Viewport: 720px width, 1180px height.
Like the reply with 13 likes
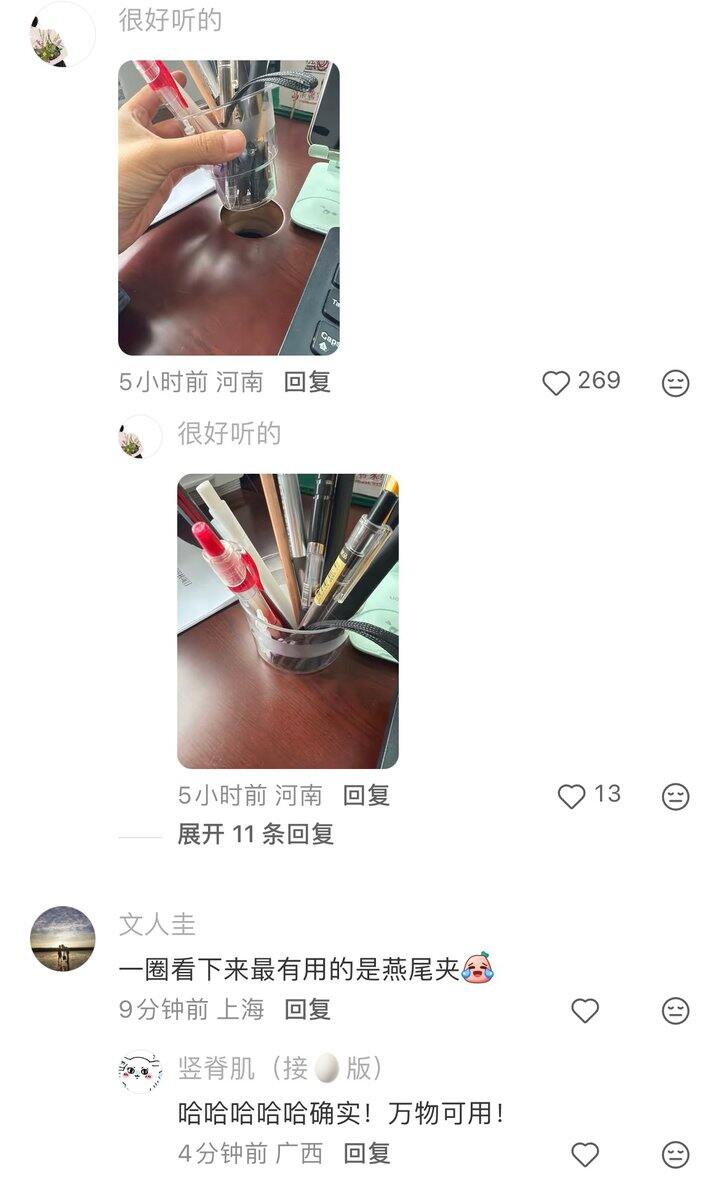(x=571, y=796)
